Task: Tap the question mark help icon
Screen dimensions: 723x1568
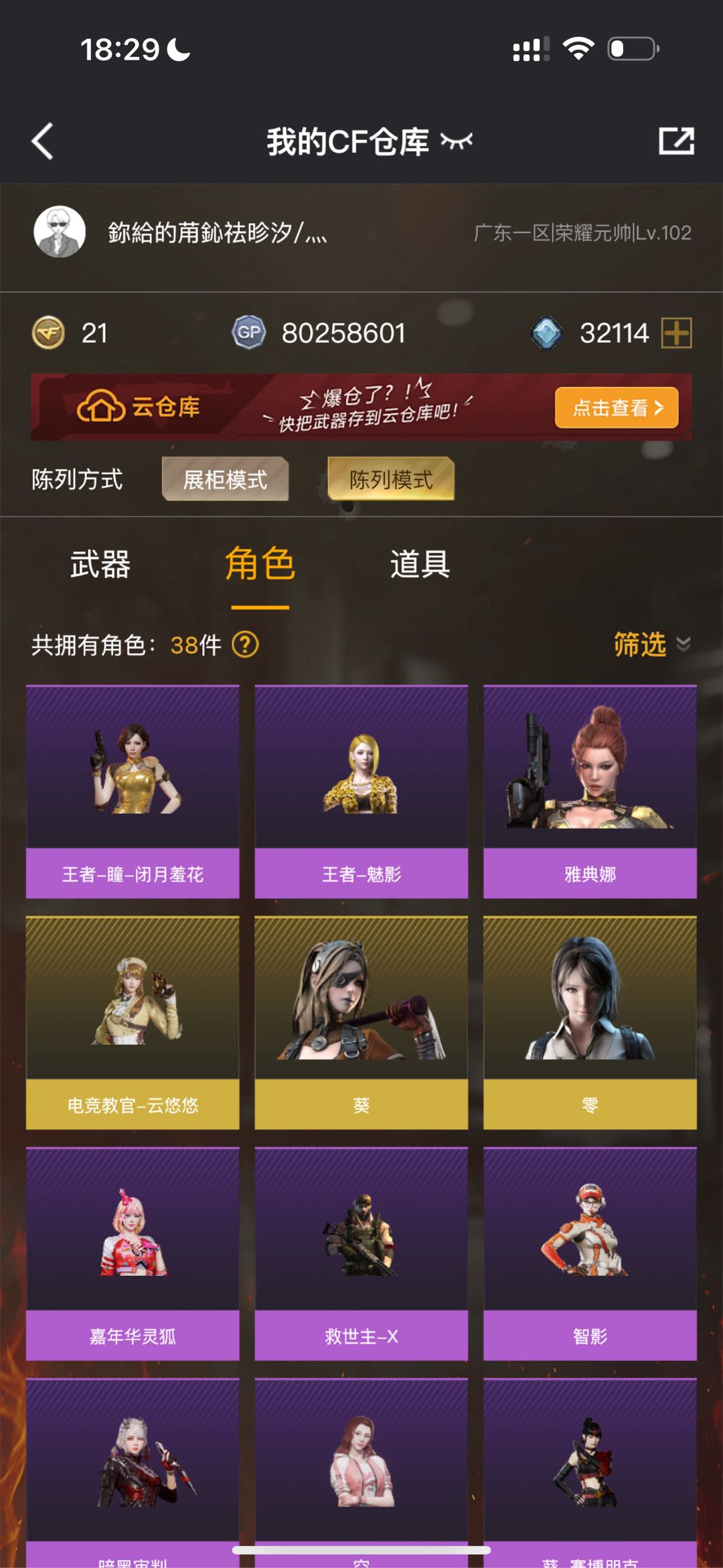Action: (x=245, y=645)
